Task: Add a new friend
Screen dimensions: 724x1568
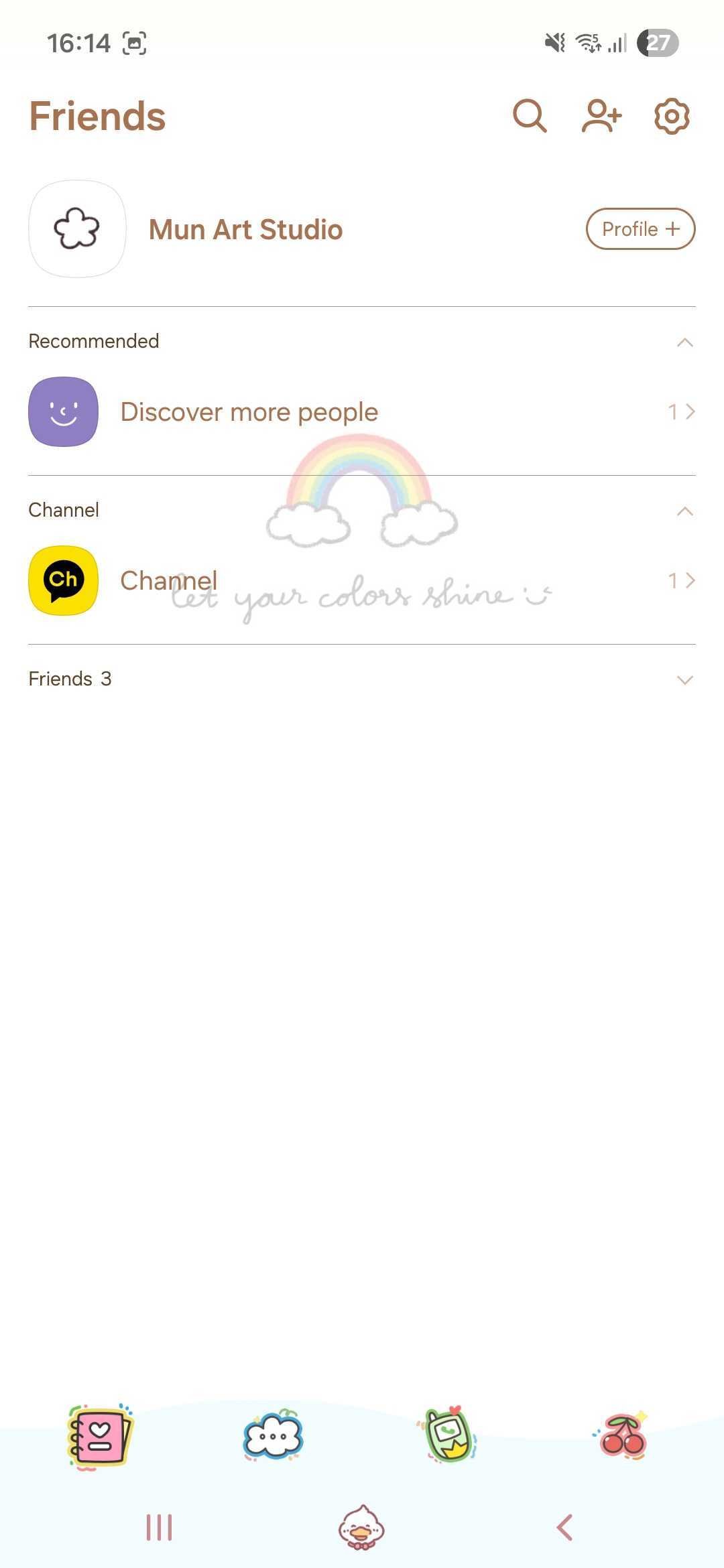Action: click(601, 117)
